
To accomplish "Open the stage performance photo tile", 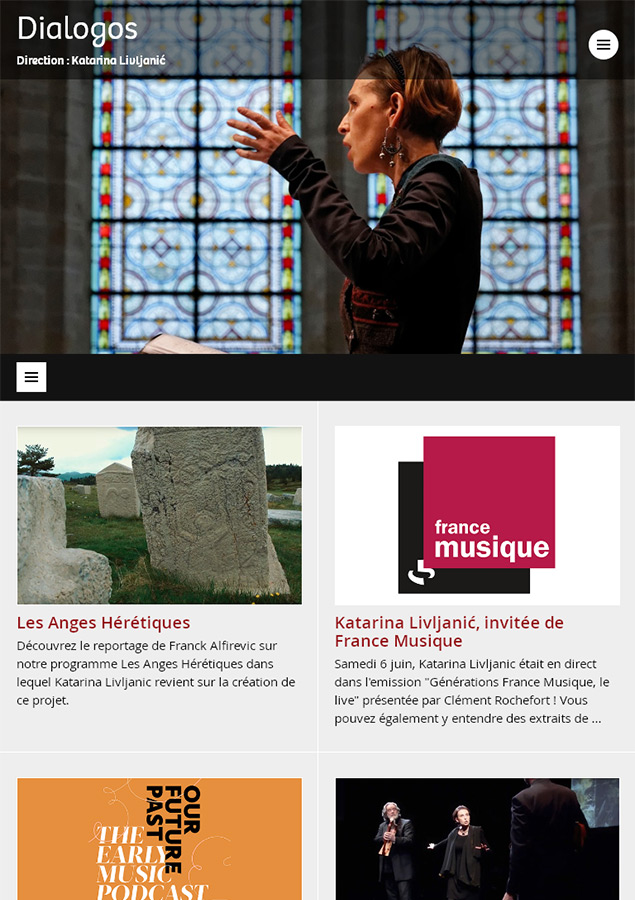I will [x=477, y=838].
